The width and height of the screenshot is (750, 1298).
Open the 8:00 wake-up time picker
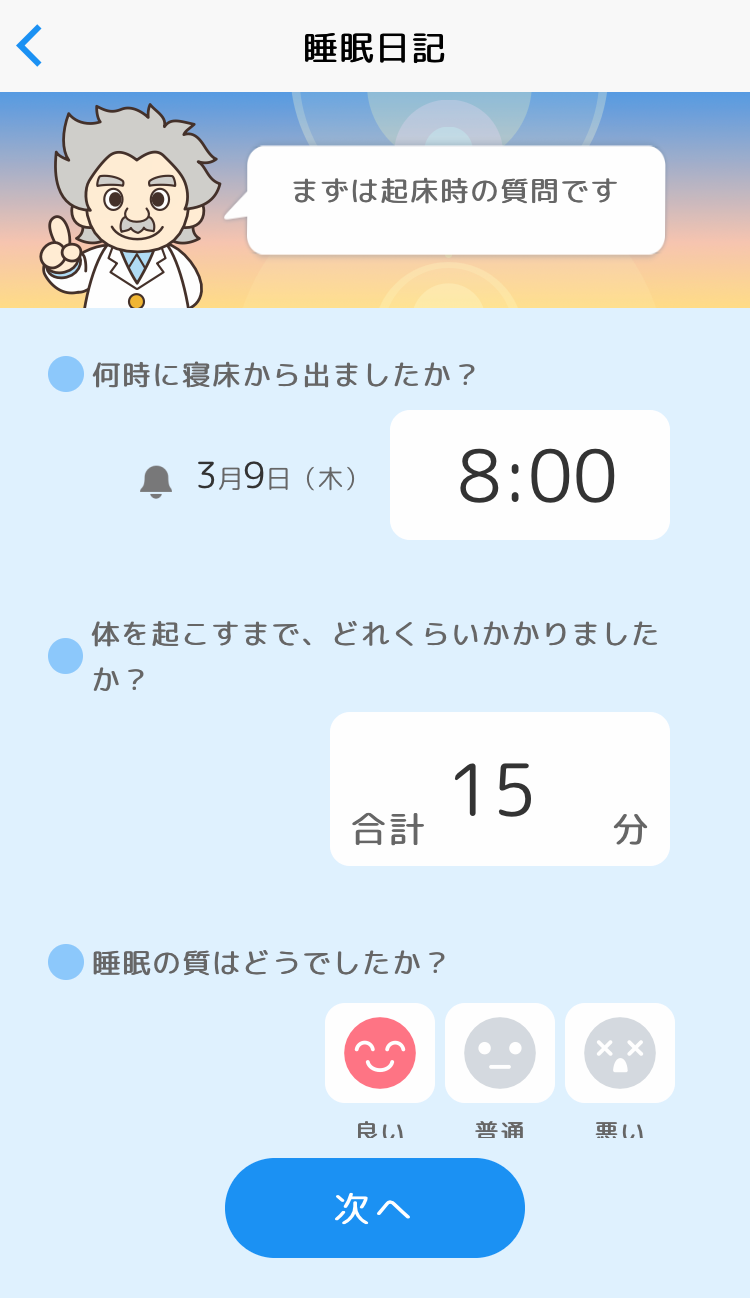click(530, 474)
